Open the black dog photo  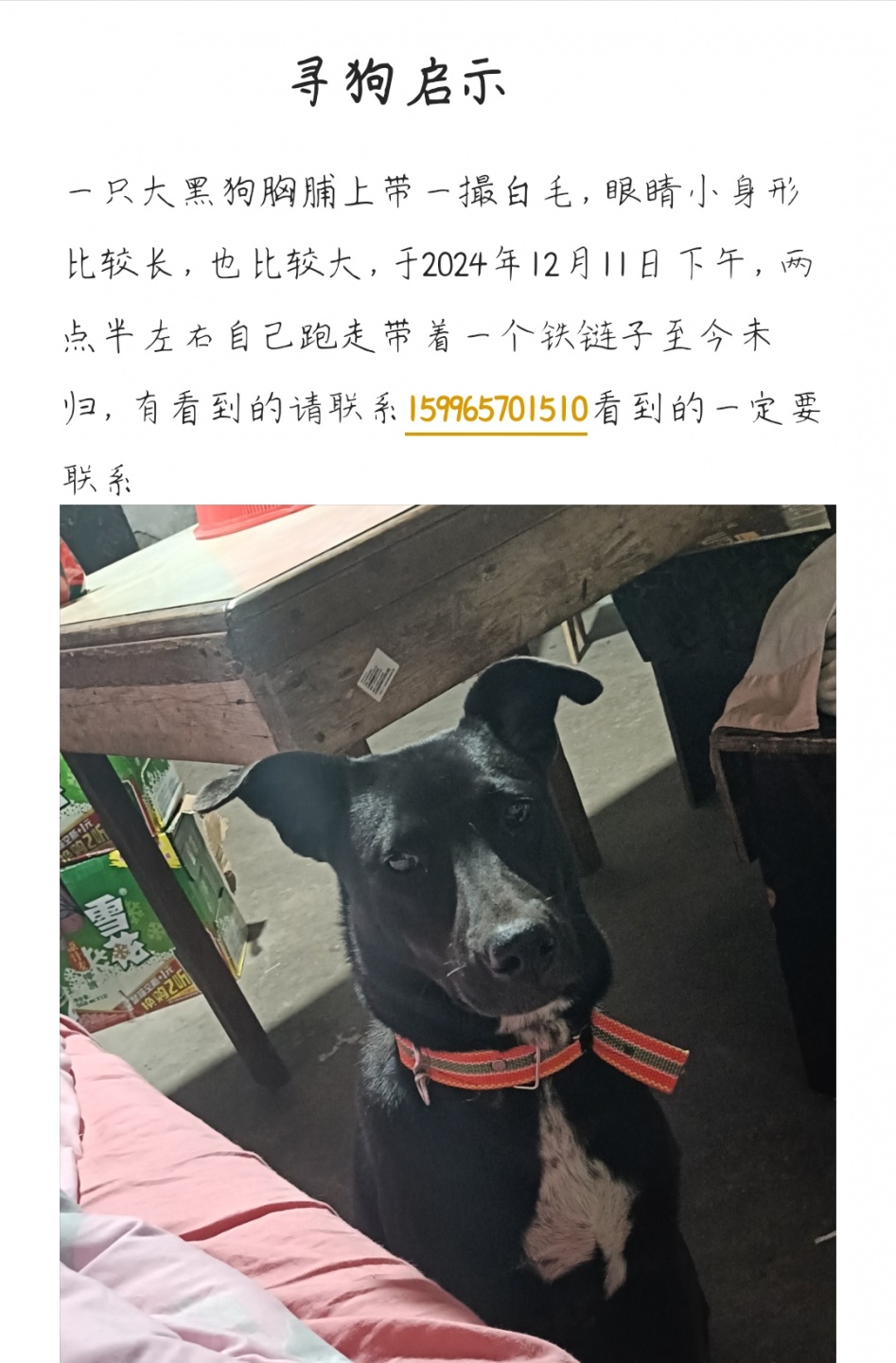[x=448, y=932]
